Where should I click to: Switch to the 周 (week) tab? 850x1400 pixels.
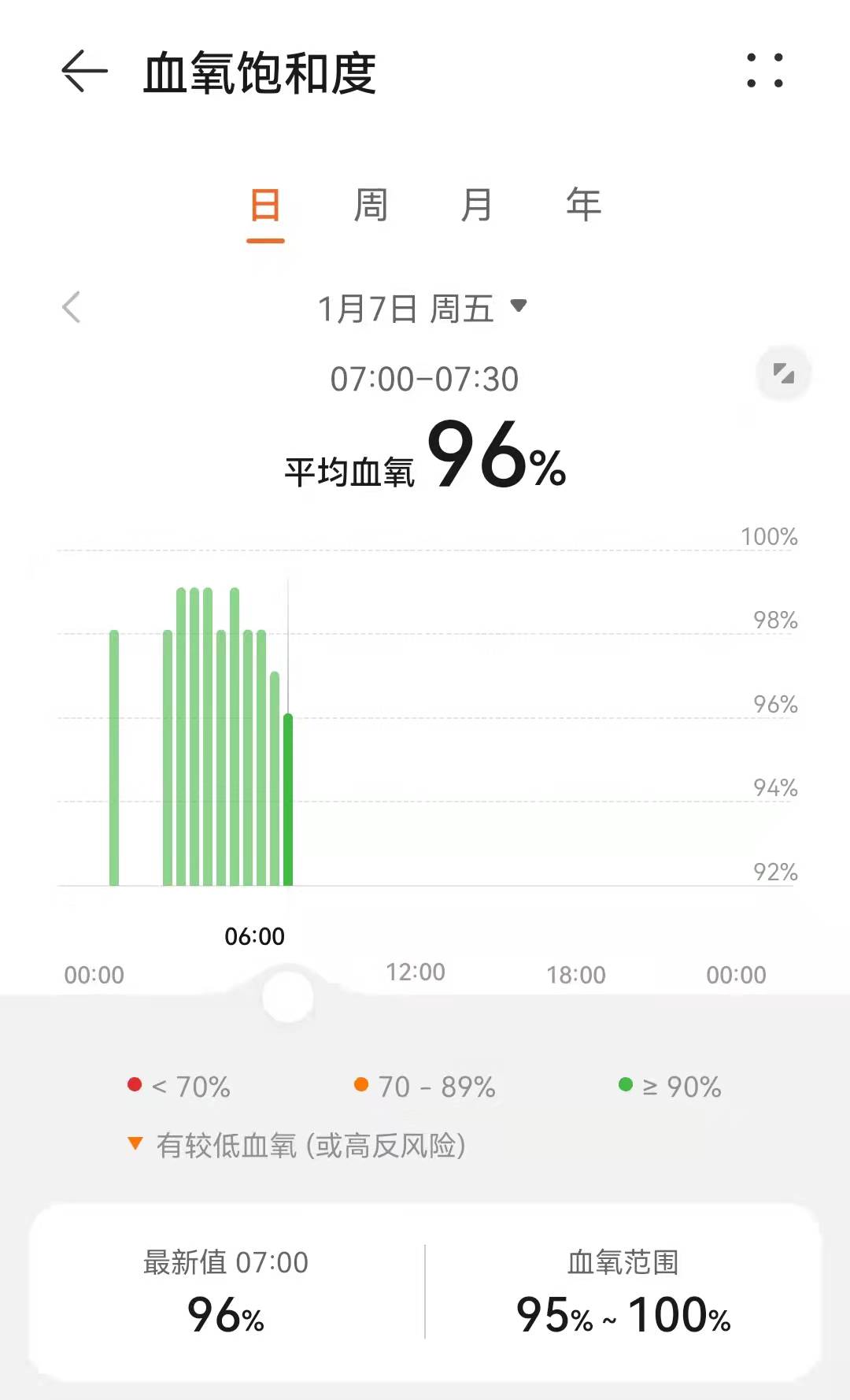tap(371, 206)
